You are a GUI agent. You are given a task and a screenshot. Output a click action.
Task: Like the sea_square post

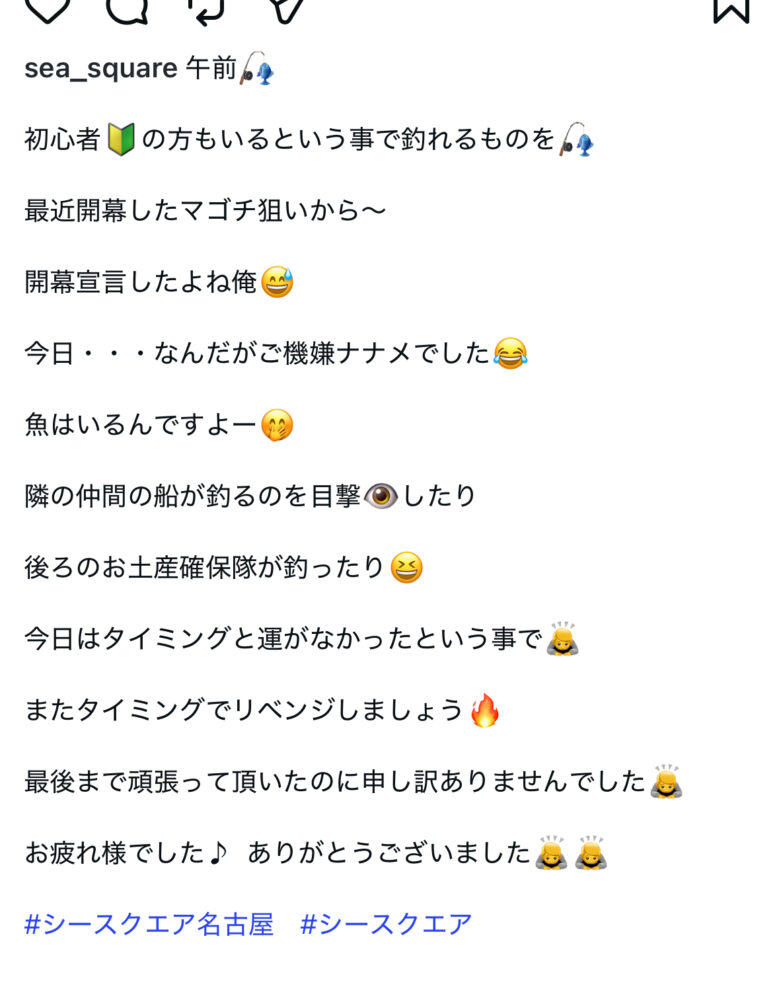point(46,8)
